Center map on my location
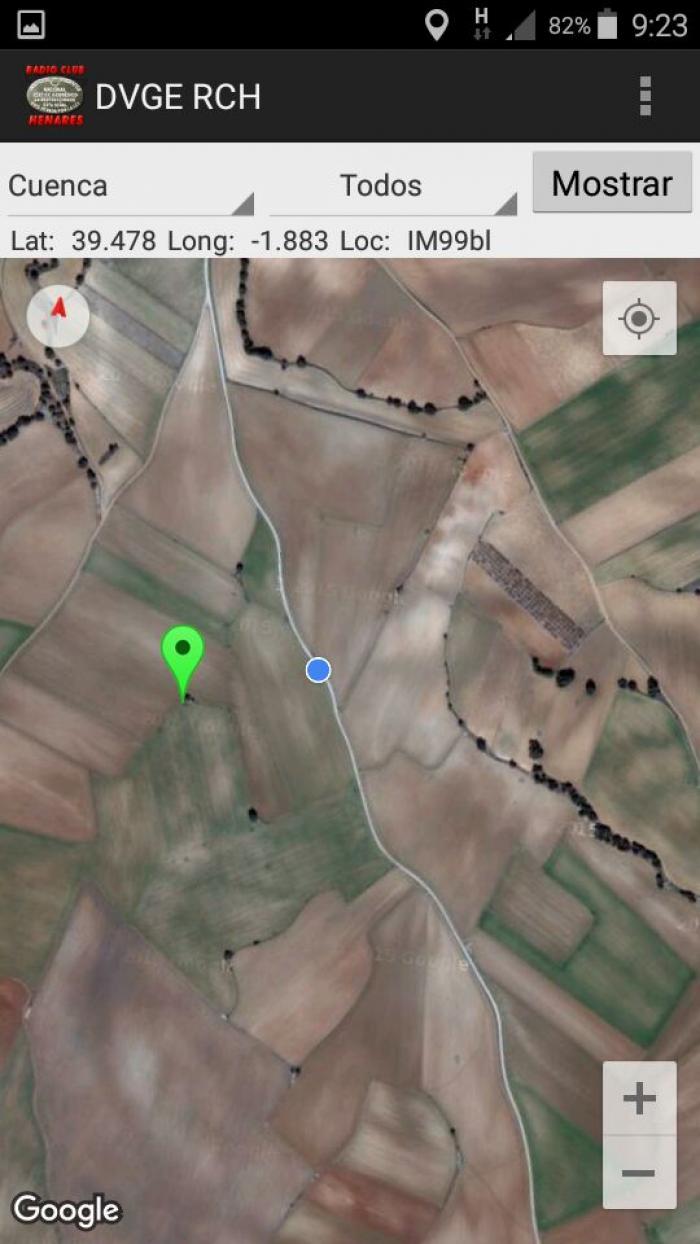Screen dimensions: 700x1244 click(640, 319)
